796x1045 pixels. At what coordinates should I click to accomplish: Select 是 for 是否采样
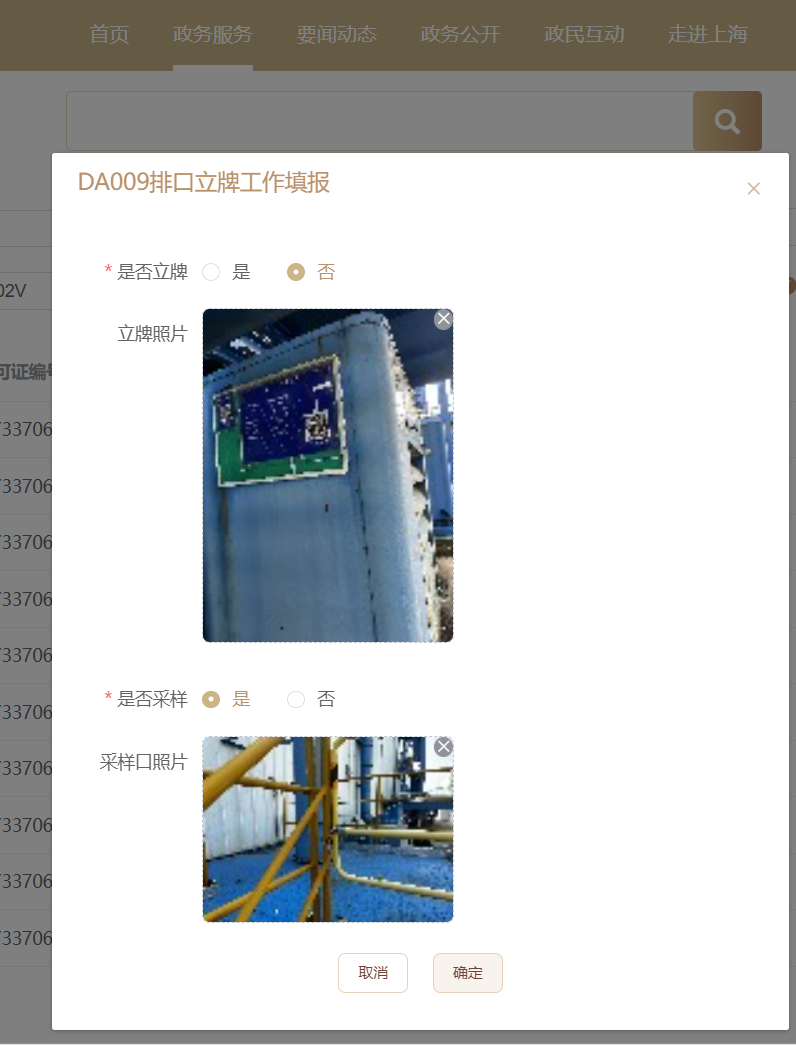pos(211,699)
